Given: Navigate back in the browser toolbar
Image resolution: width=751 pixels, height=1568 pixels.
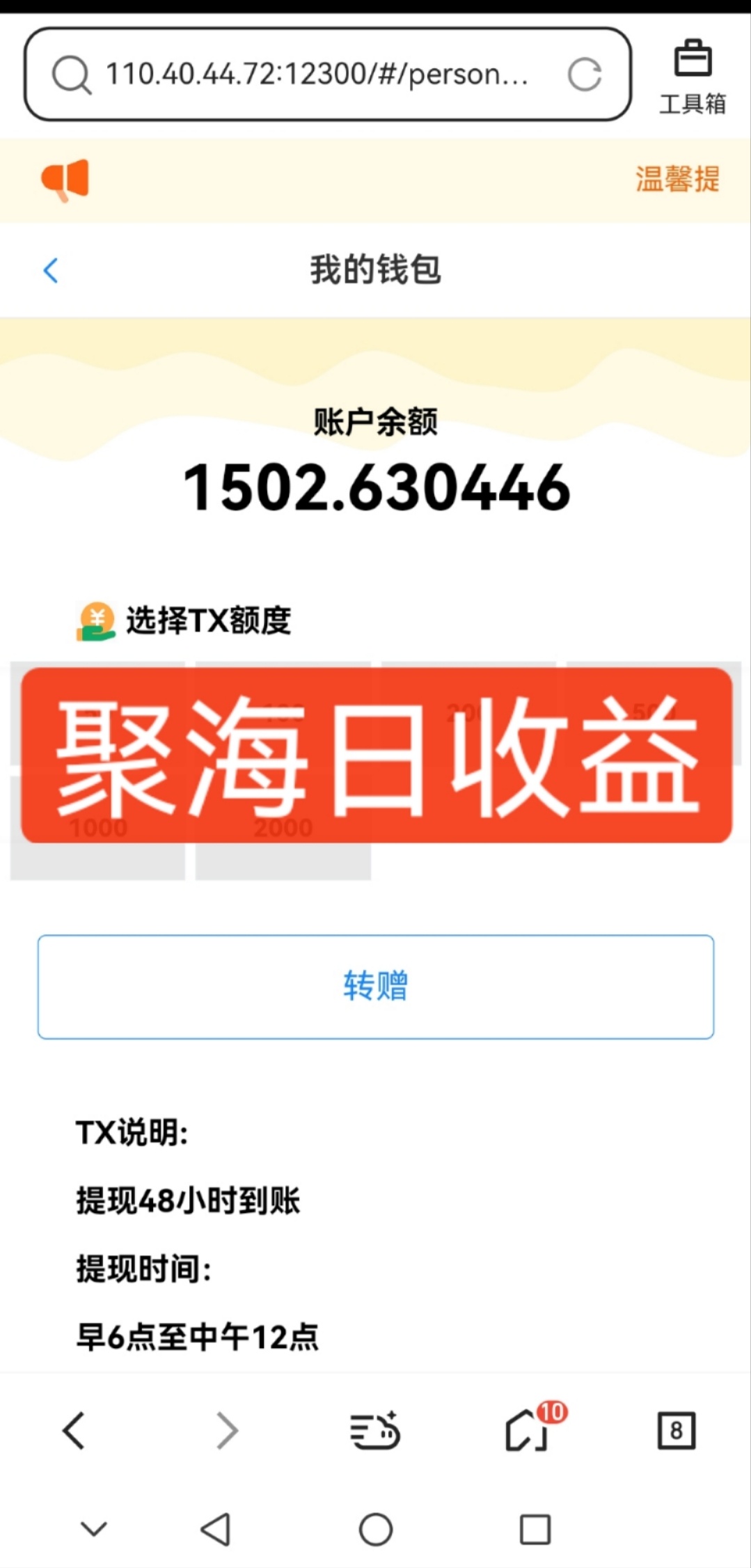Looking at the screenshot, I should tap(74, 1431).
